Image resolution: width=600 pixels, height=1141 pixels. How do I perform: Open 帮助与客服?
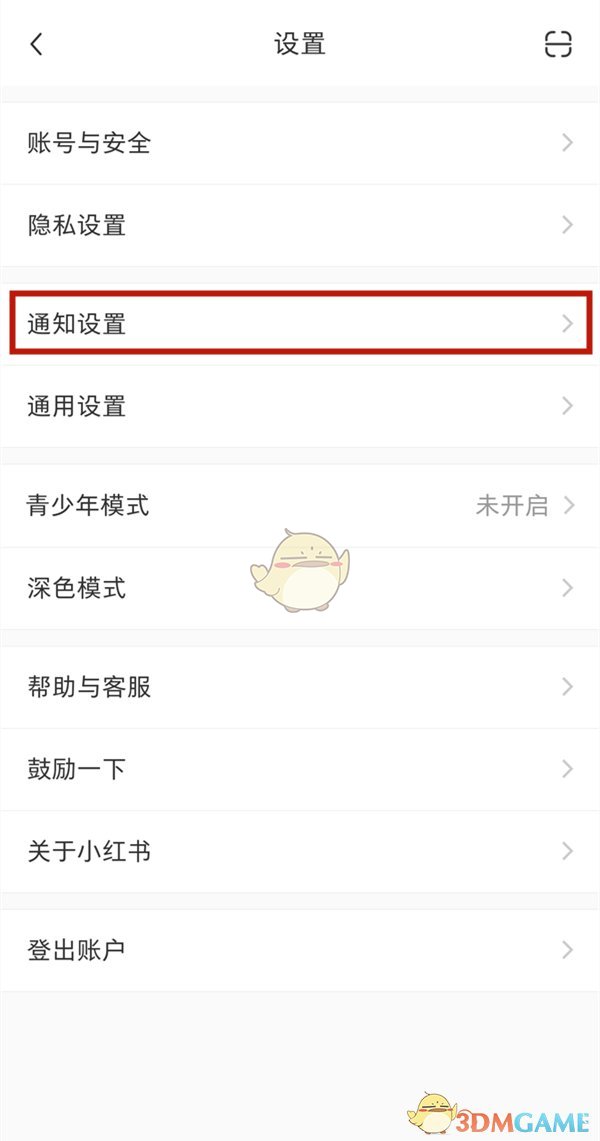coord(300,687)
